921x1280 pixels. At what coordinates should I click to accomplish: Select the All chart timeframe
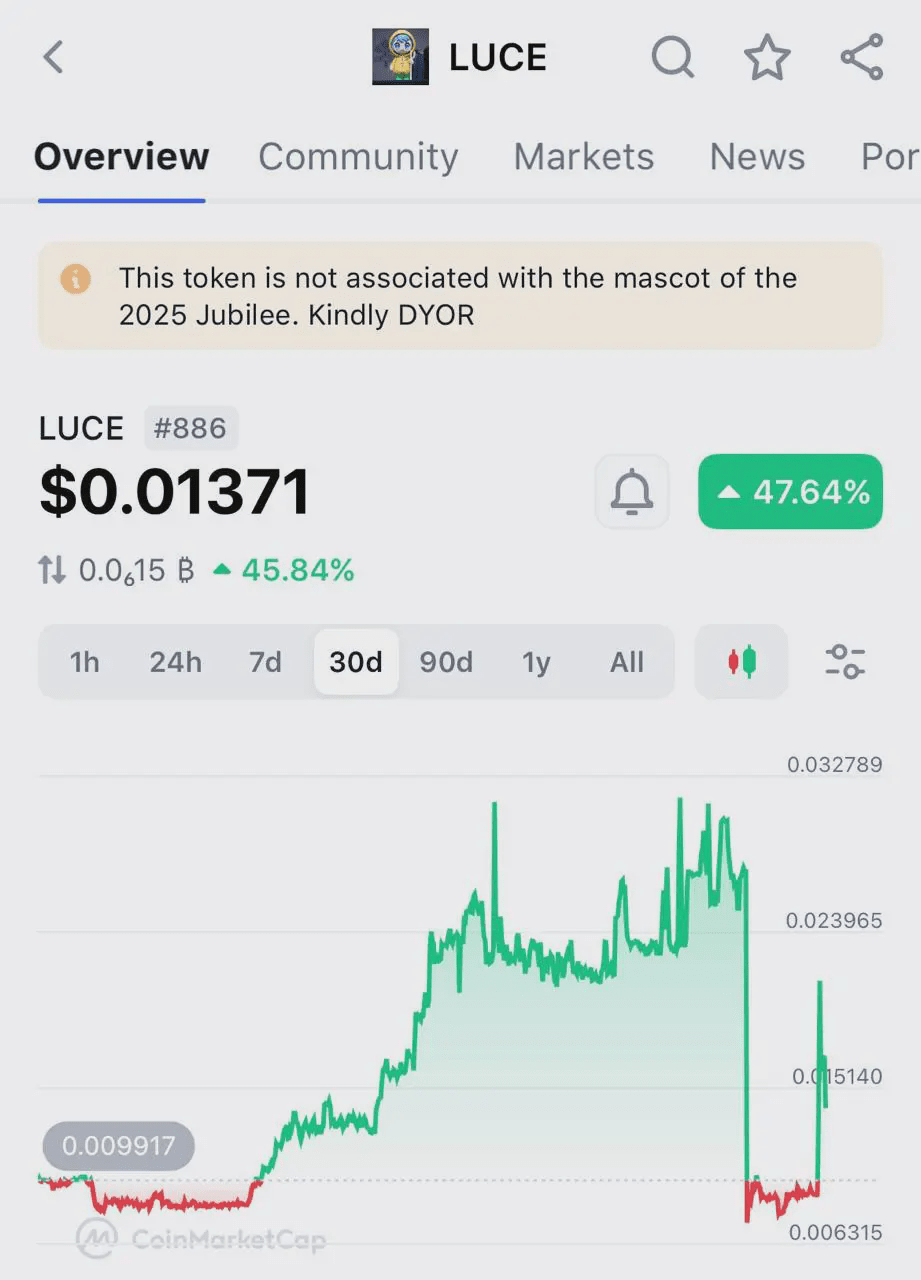627,662
